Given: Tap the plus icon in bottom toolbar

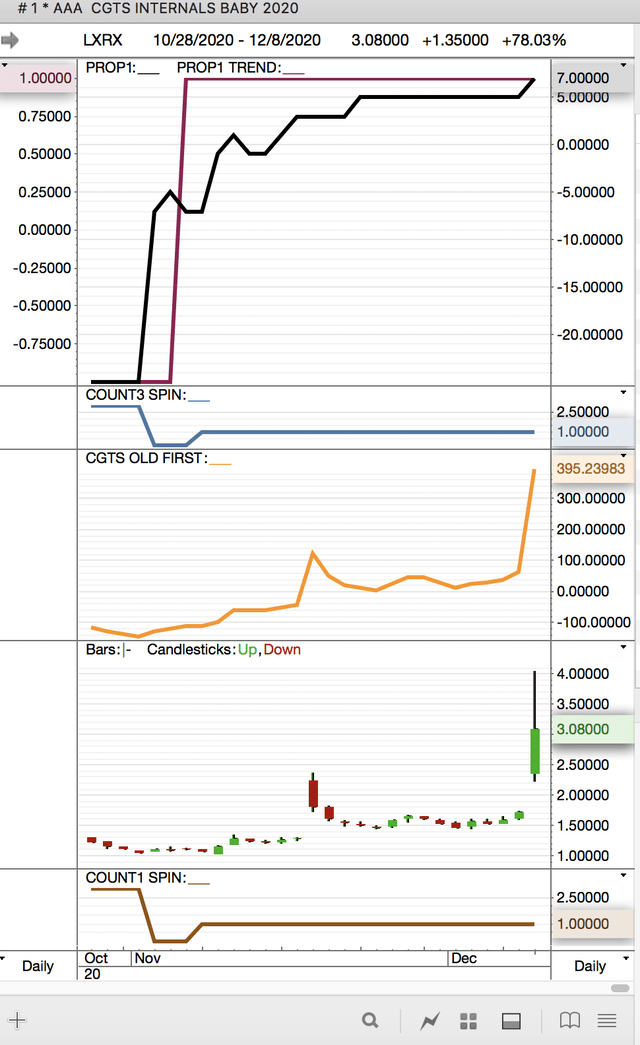Looking at the screenshot, I should (17, 1020).
